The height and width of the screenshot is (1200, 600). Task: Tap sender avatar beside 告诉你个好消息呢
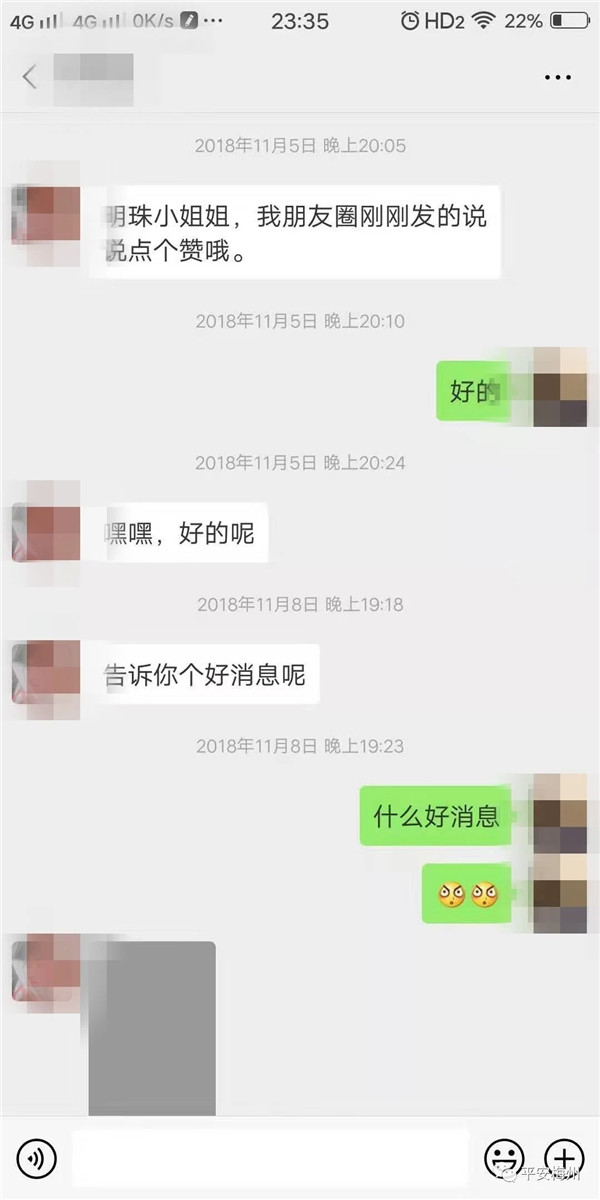[46, 674]
